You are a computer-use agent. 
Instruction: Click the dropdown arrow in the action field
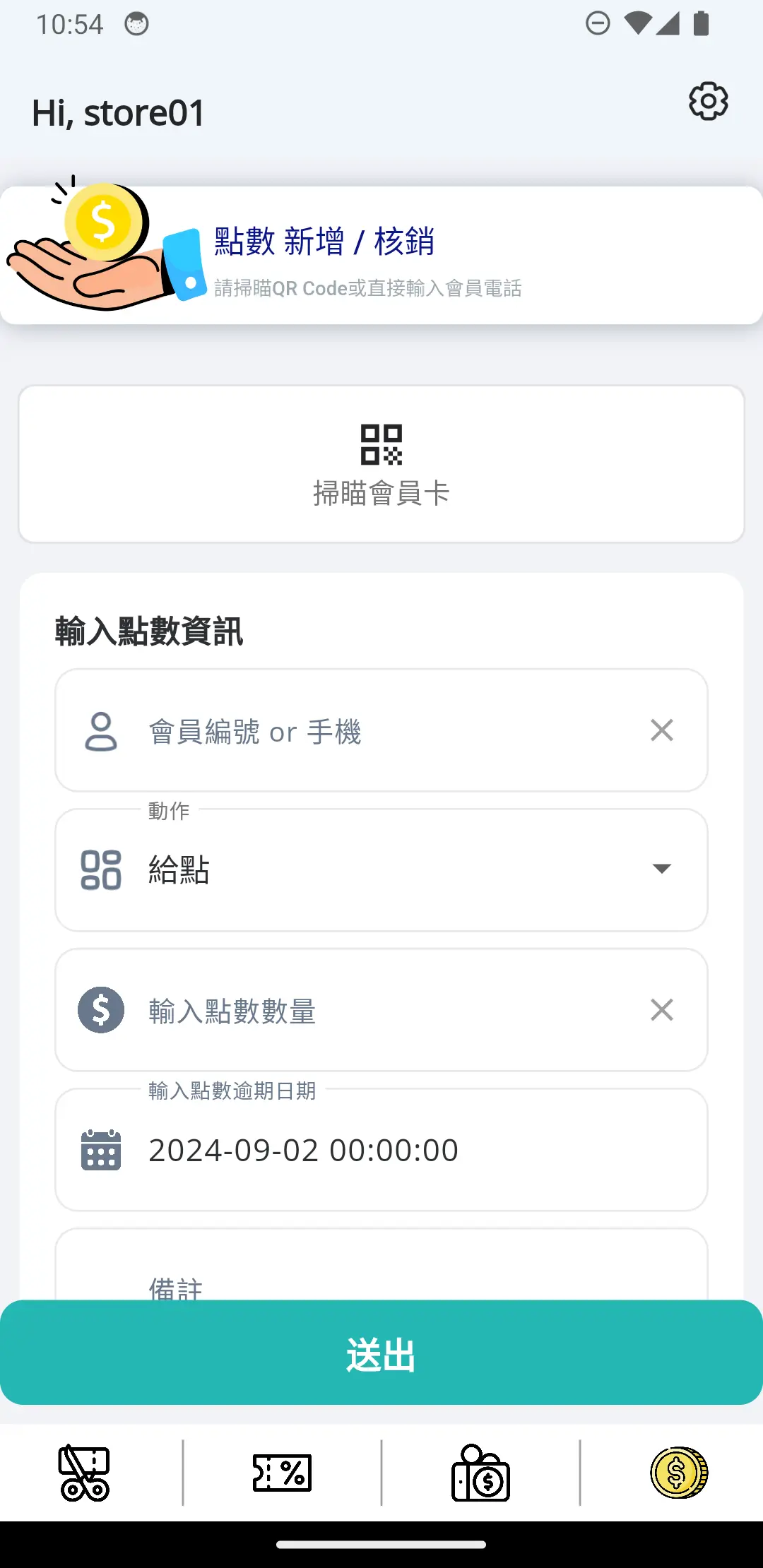(x=661, y=869)
